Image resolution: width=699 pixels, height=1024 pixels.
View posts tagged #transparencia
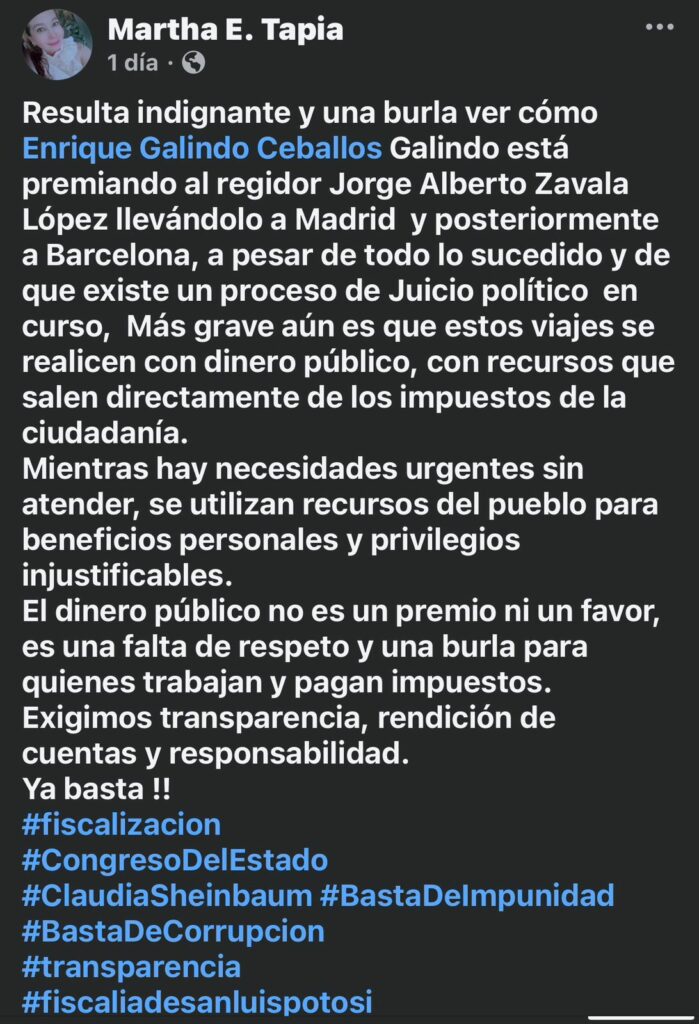pos(131,966)
